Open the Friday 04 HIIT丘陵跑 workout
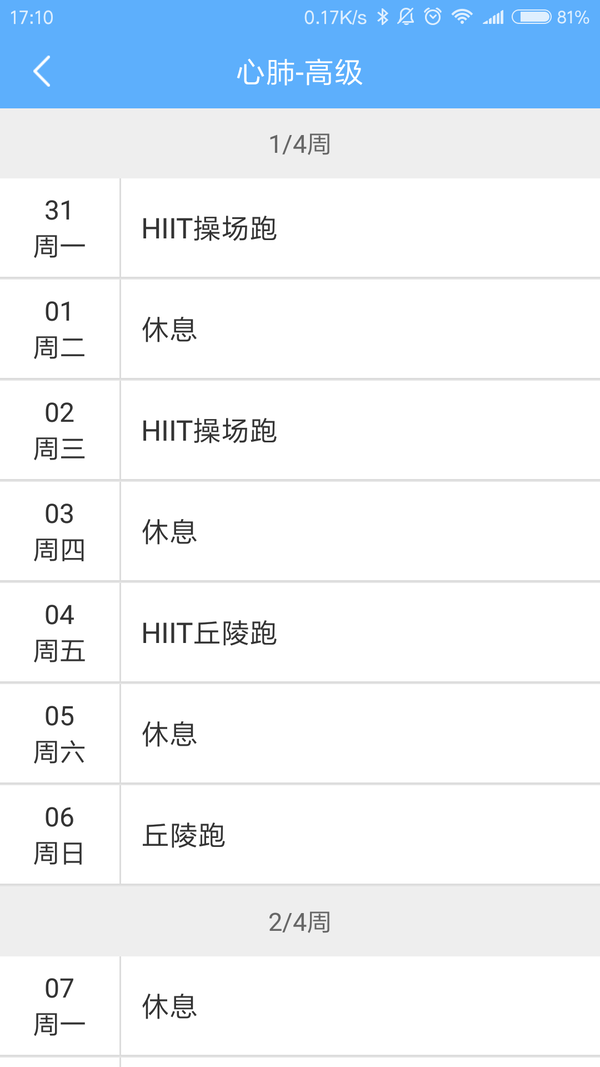600x1067 pixels. (x=300, y=633)
